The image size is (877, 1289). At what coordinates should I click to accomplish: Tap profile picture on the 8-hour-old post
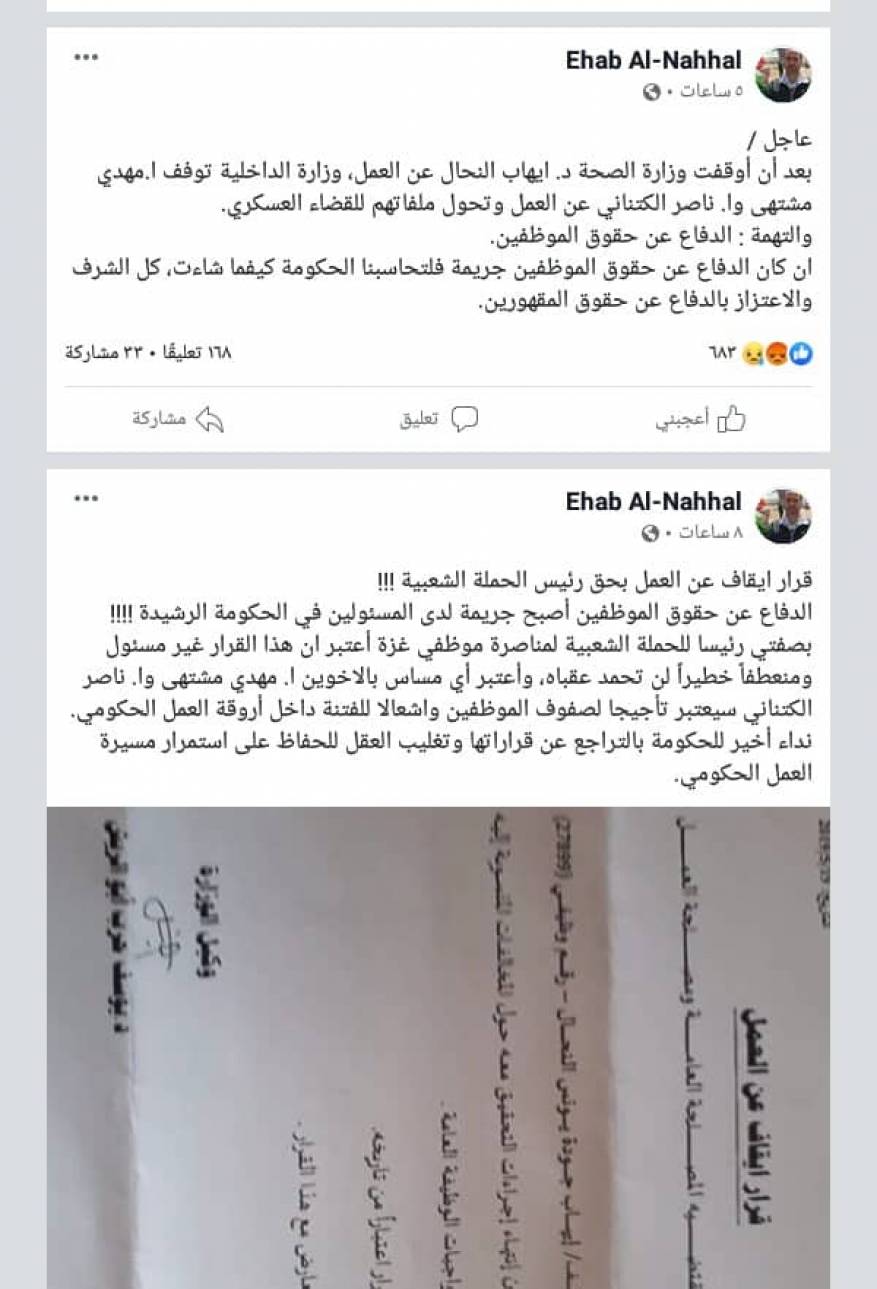783,515
